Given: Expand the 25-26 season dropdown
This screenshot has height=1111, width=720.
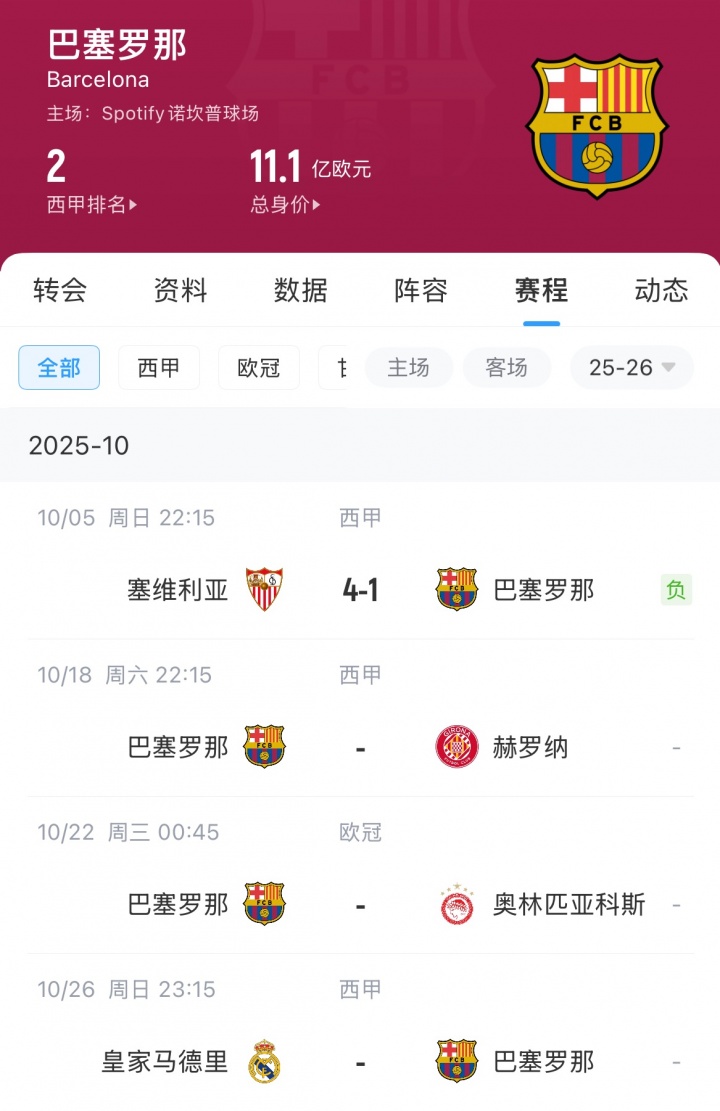Looking at the screenshot, I should tap(632, 368).
